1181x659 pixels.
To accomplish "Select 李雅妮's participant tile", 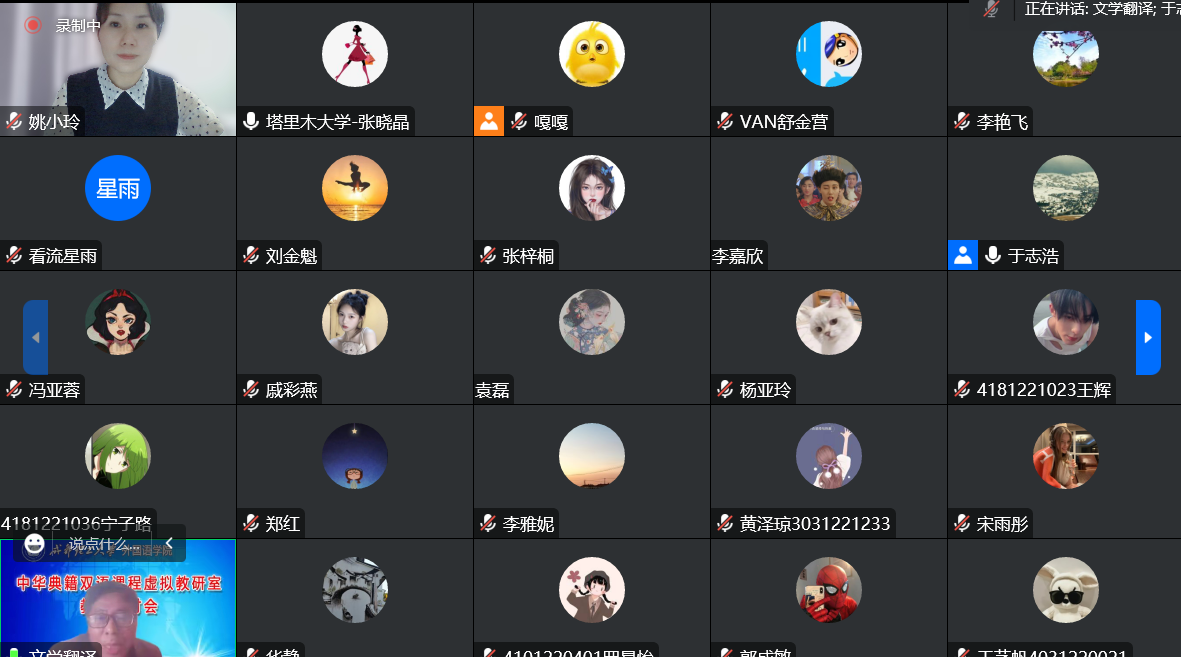I will point(591,471).
